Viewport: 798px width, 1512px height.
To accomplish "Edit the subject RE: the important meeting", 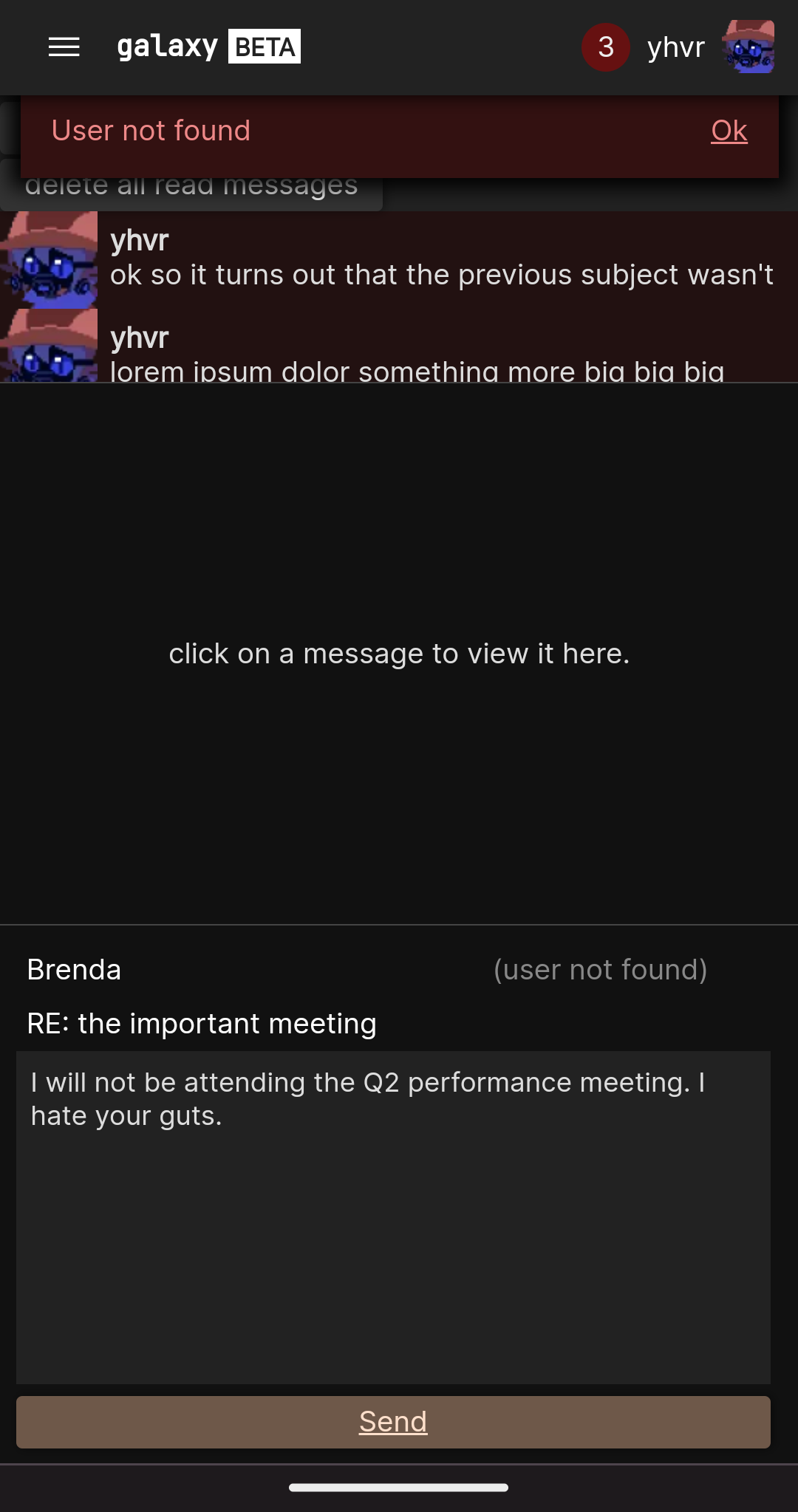I will coord(393,1024).
